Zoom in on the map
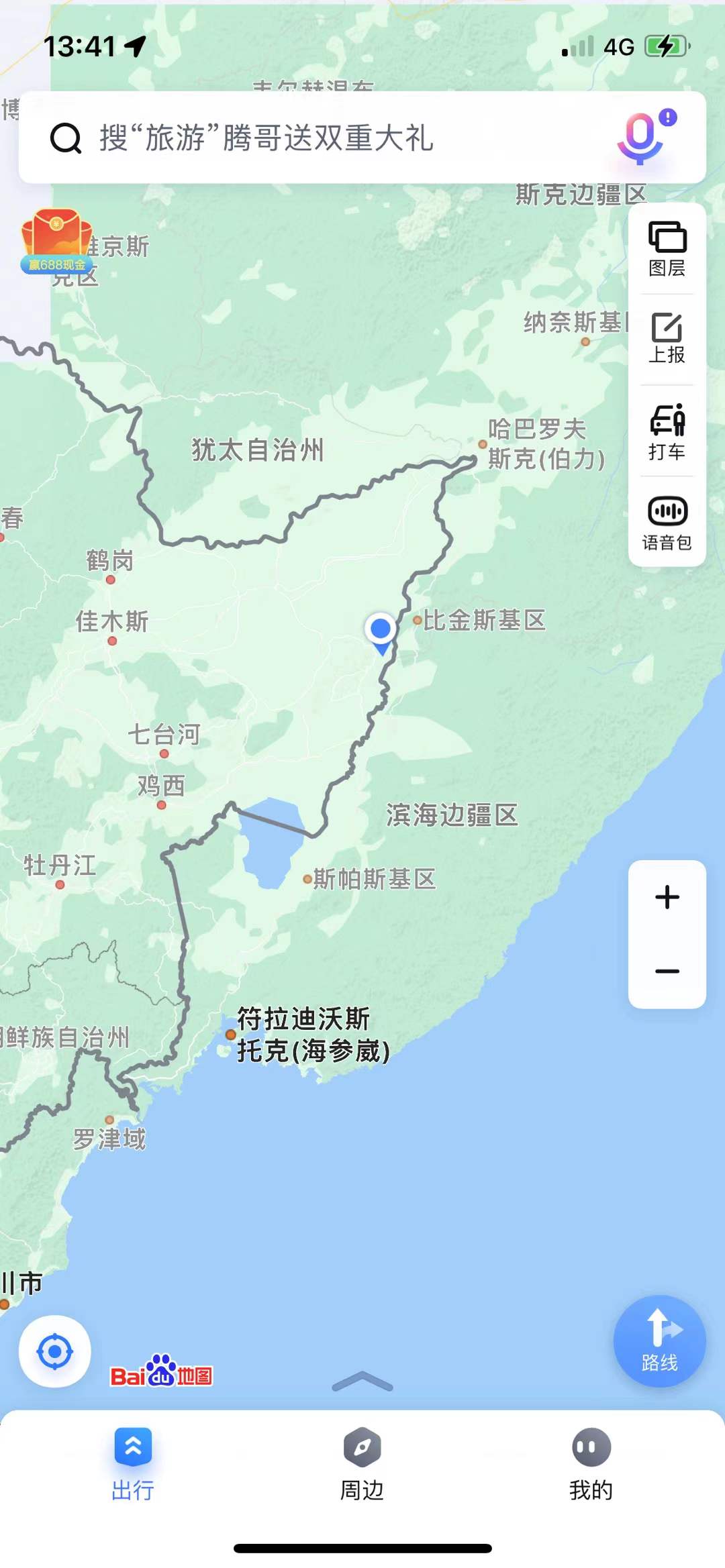 pyautogui.click(x=667, y=898)
